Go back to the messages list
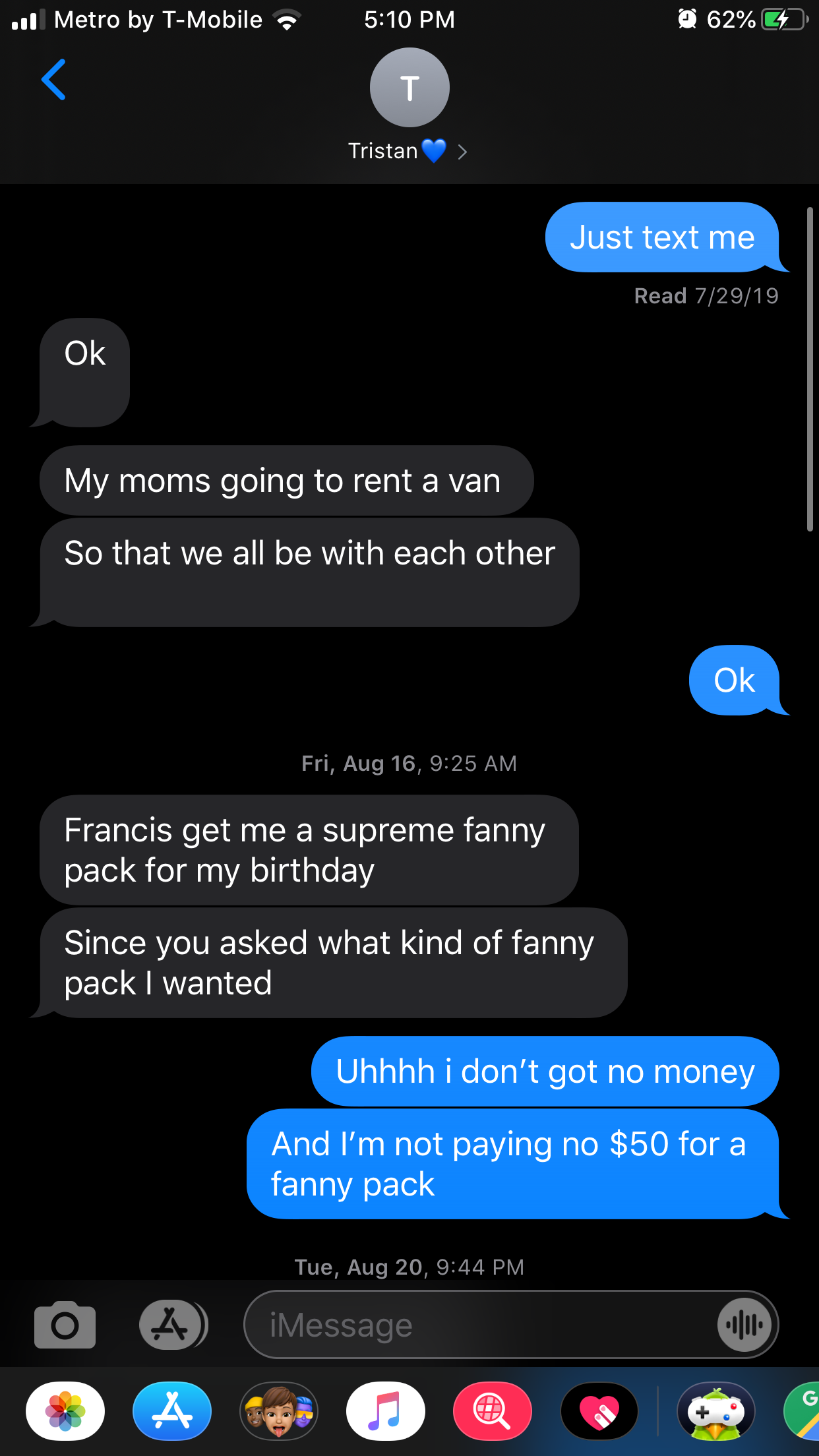Screen dimensions: 819x1456 (53, 80)
